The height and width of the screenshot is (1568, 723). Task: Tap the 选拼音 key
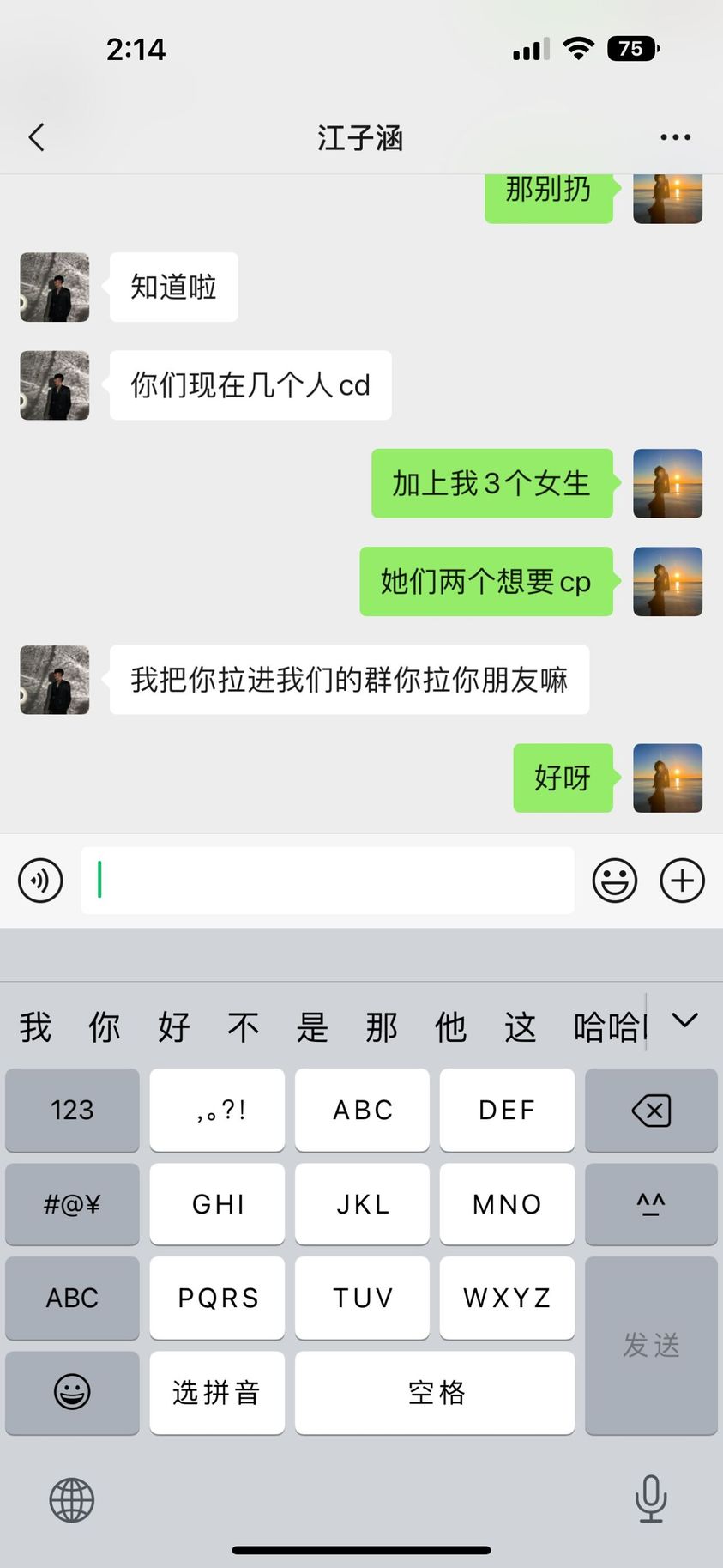217,1392
